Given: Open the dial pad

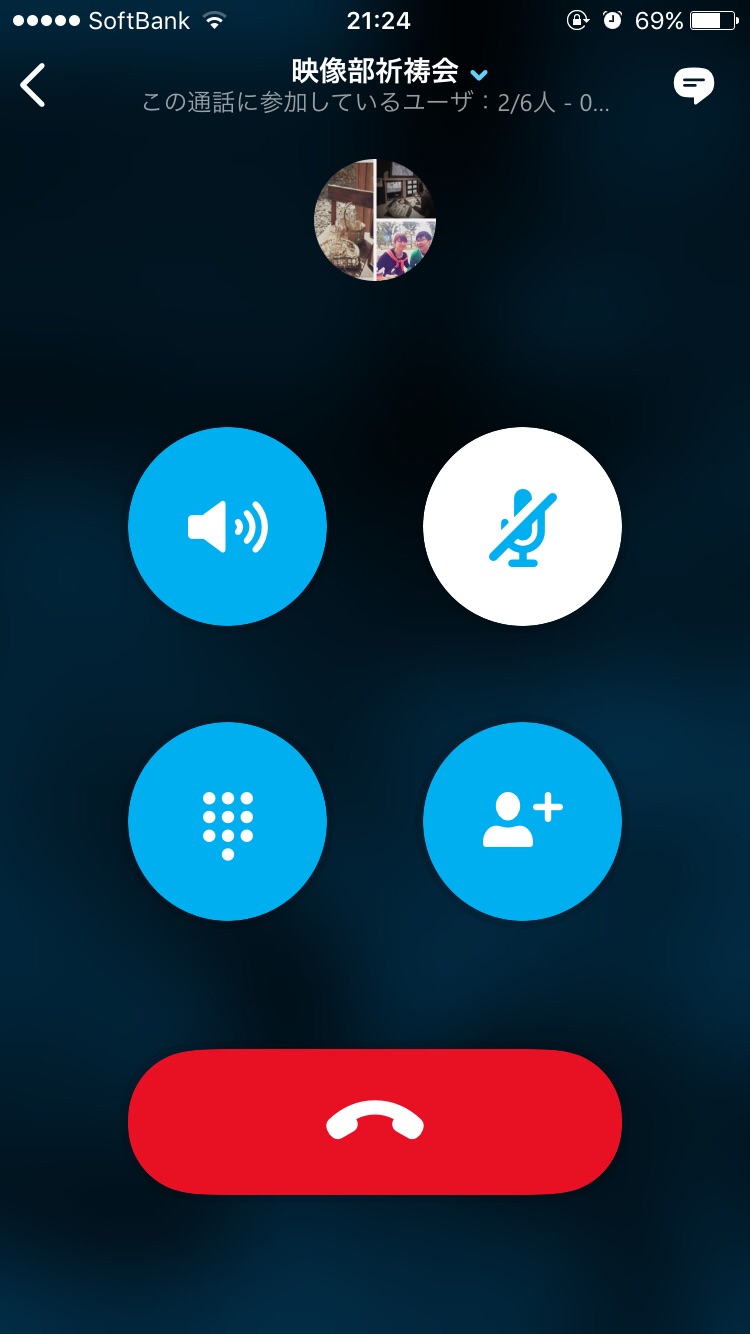Looking at the screenshot, I should [227, 822].
